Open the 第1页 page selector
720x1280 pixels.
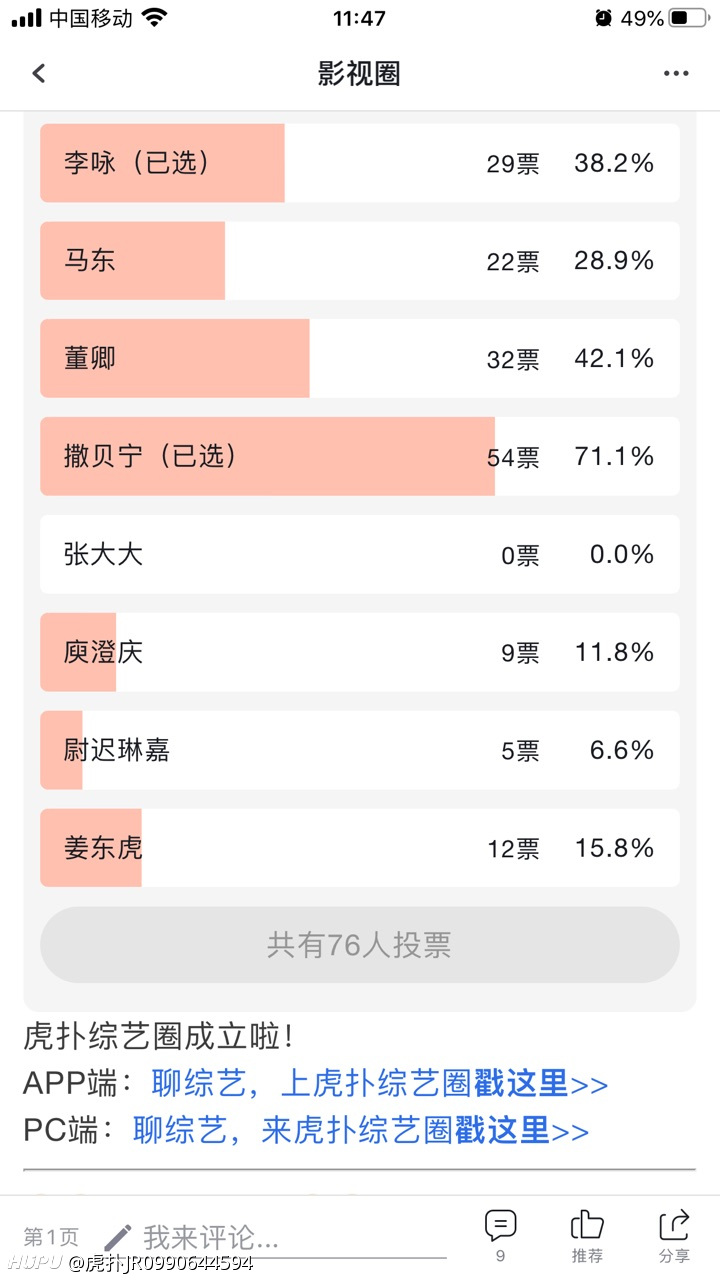tap(51, 1237)
